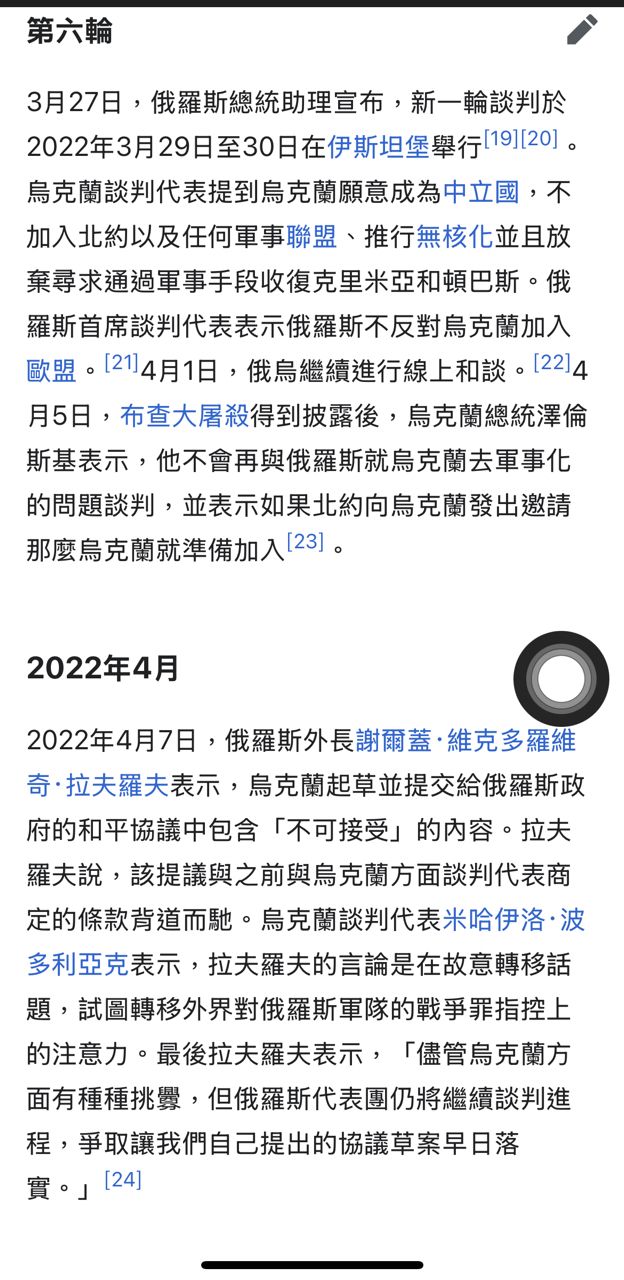The image size is (624, 1280).
Task: Open the 歐盟 link
Action: (x=51, y=372)
